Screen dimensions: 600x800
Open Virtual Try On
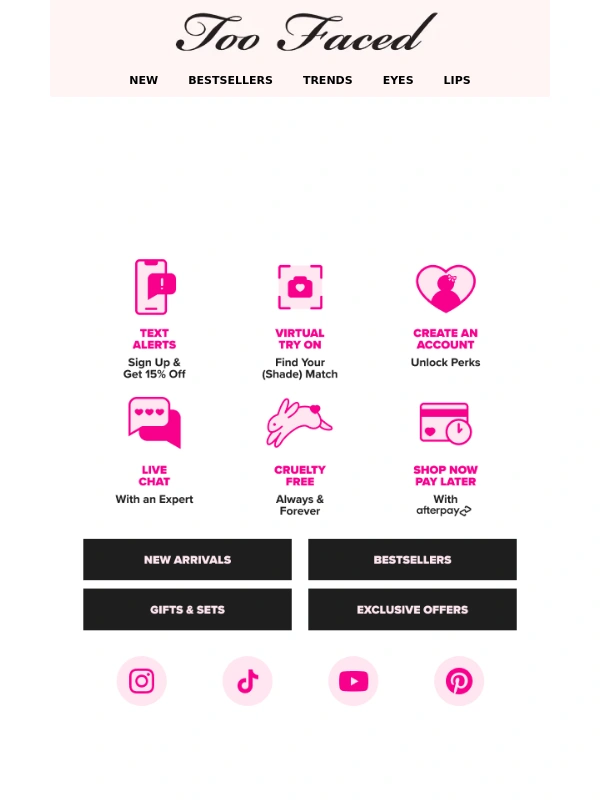(x=300, y=320)
